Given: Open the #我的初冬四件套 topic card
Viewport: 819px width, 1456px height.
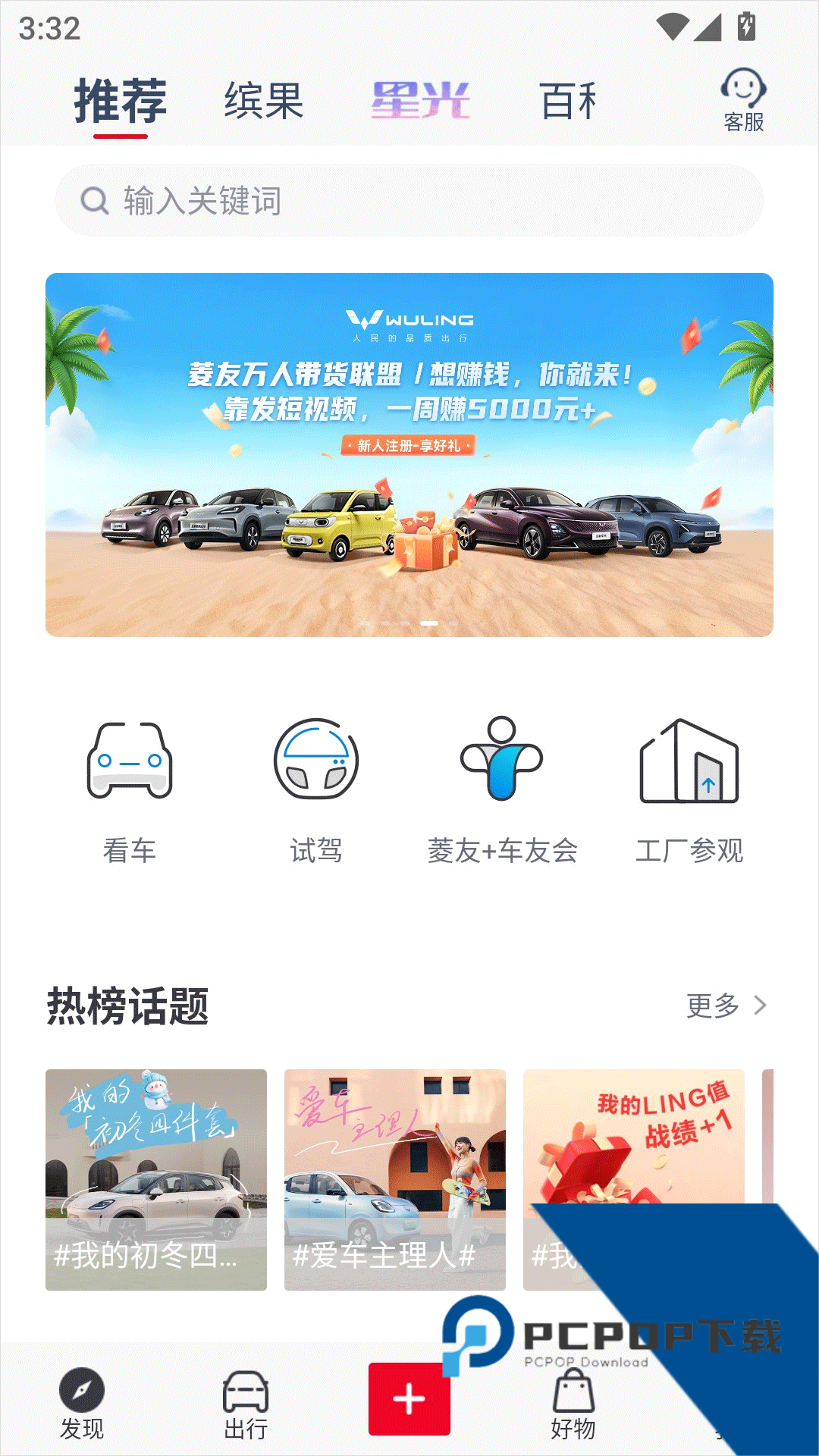Looking at the screenshot, I should (156, 1179).
